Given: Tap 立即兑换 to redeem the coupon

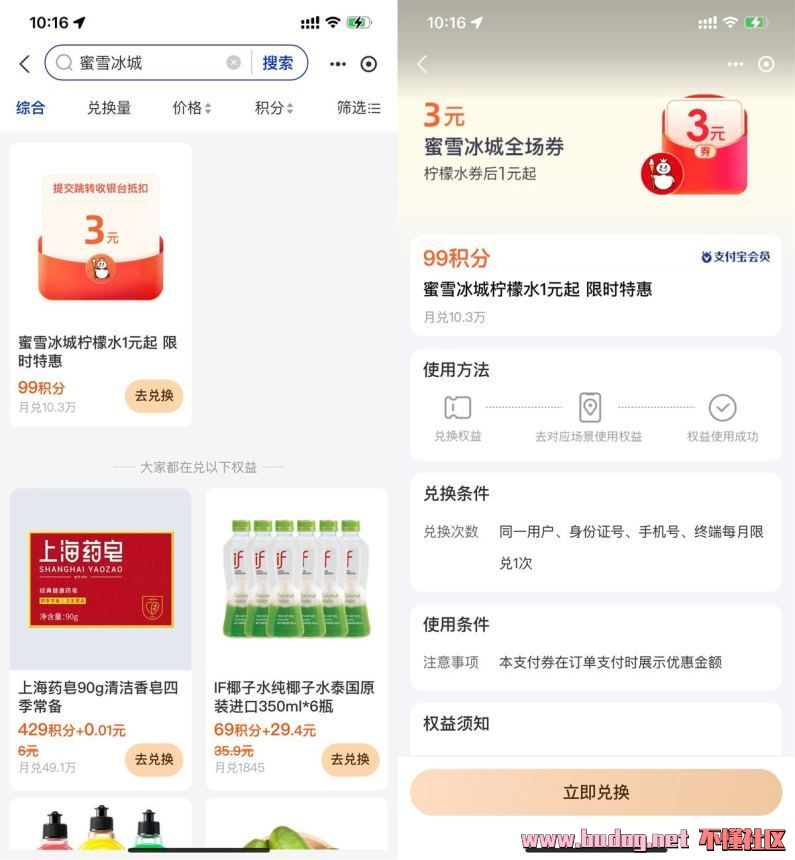Looking at the screenshot, I should [596, 792].
